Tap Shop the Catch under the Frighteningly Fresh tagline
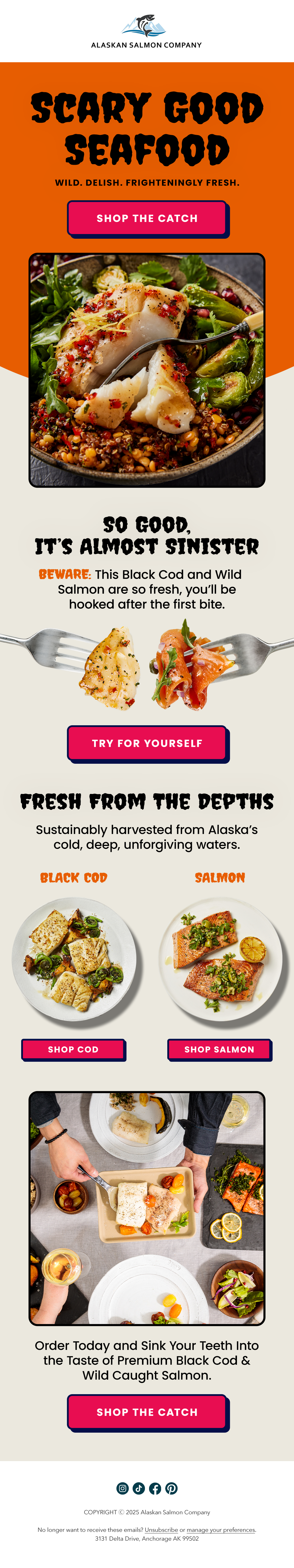 tap(147, 218)
